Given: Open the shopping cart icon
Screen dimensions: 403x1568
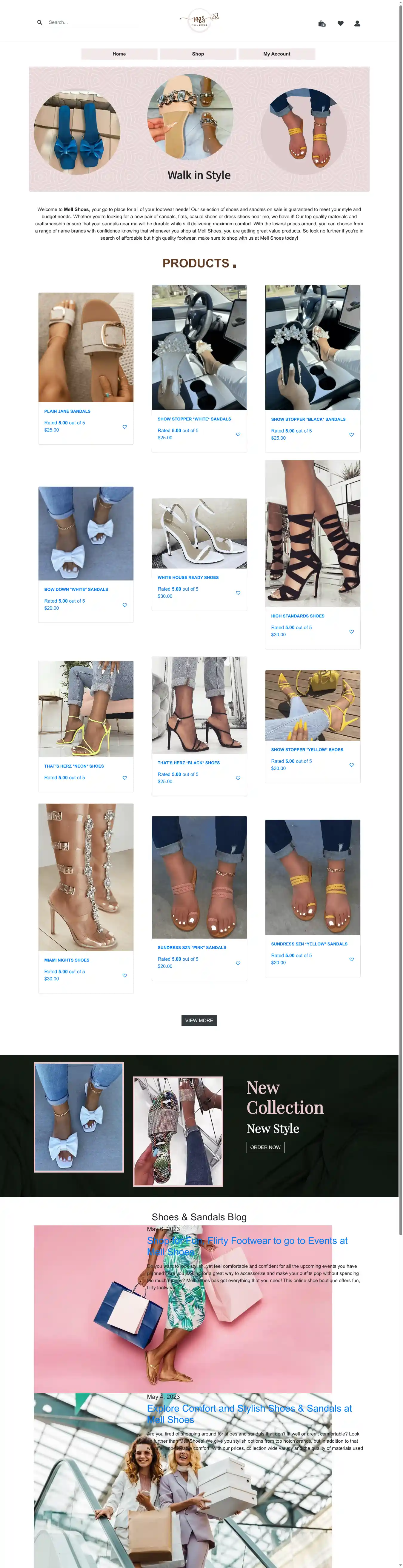Looking at the screenshot, I should coord(322,23).
